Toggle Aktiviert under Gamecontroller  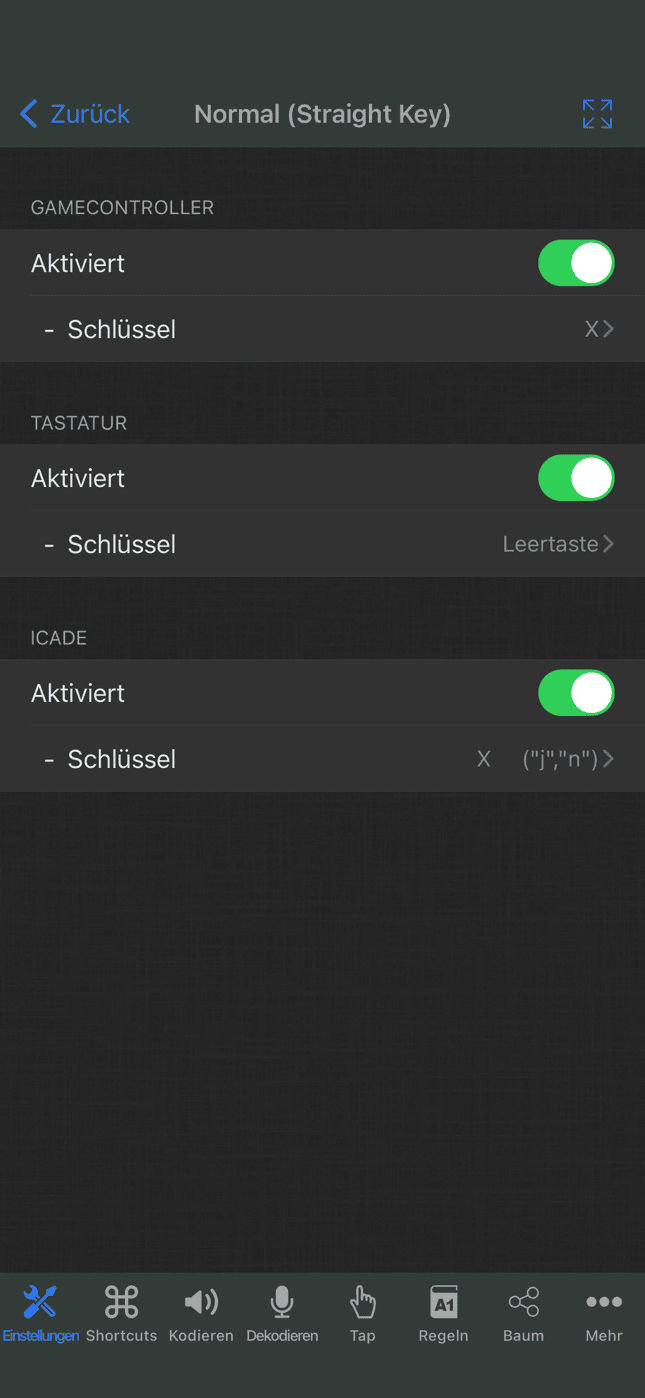576,263
